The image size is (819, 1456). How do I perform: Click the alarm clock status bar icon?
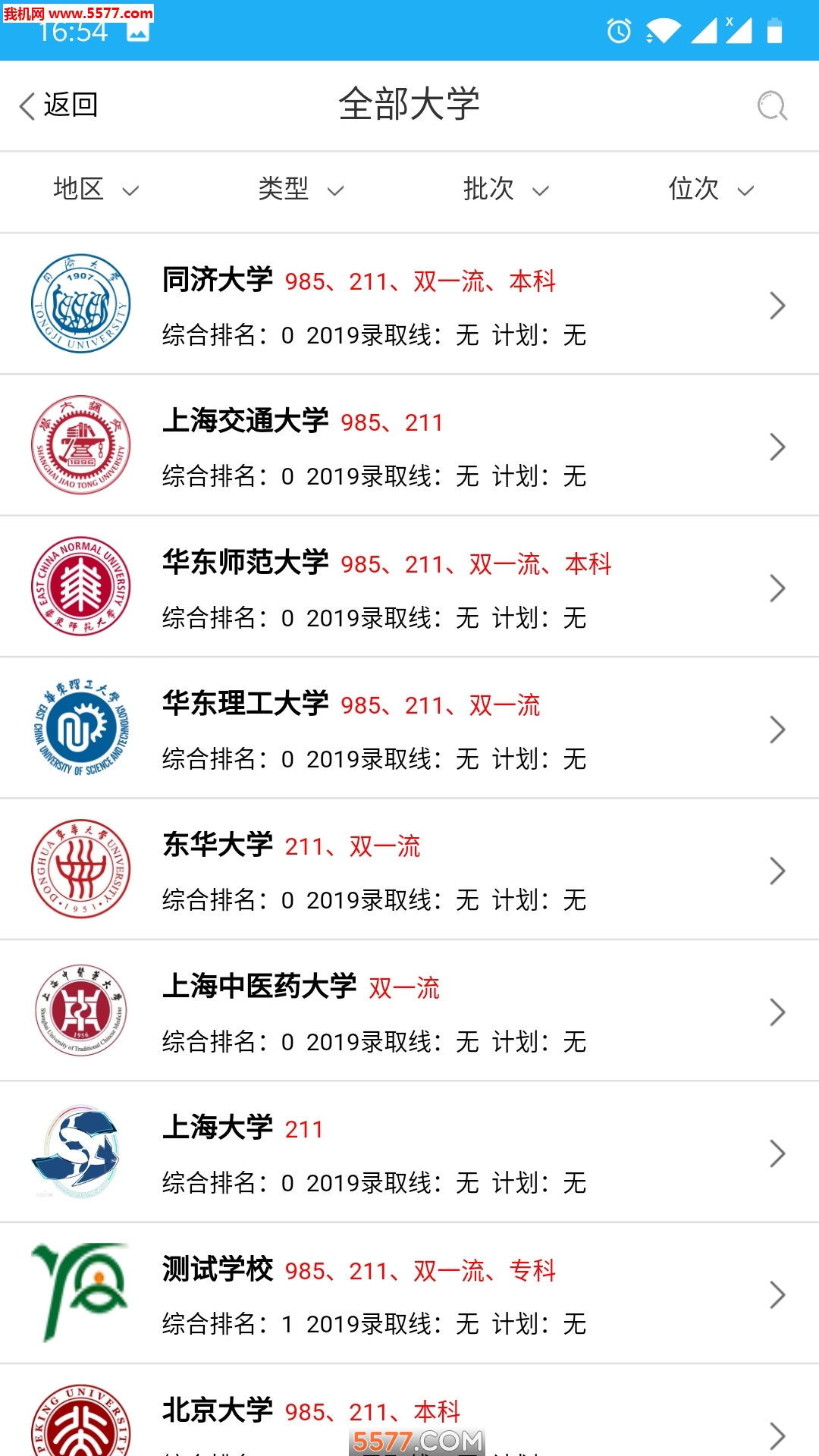coord(618,32)
